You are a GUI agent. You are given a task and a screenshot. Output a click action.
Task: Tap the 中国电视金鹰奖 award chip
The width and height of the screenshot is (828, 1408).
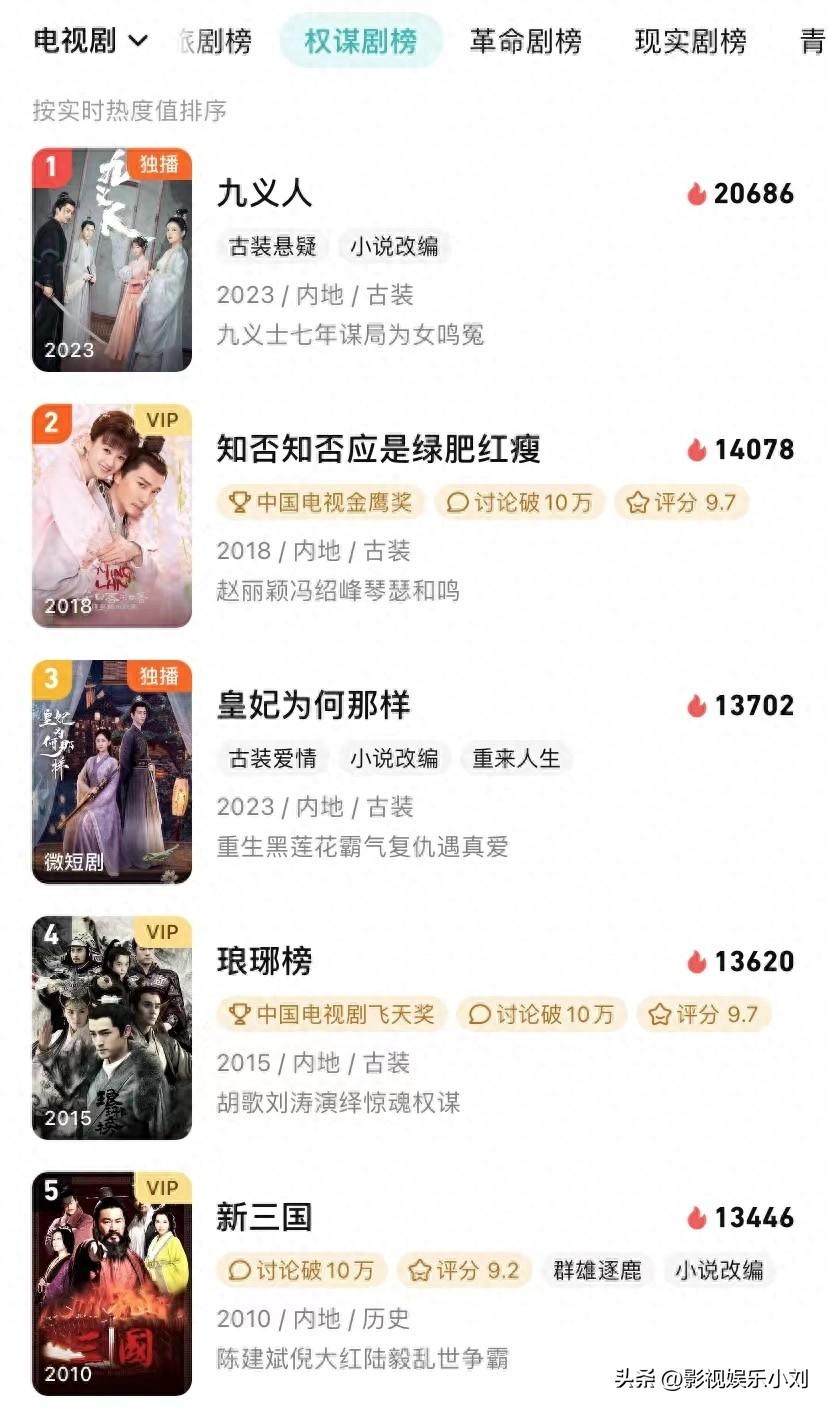point(321,502)
